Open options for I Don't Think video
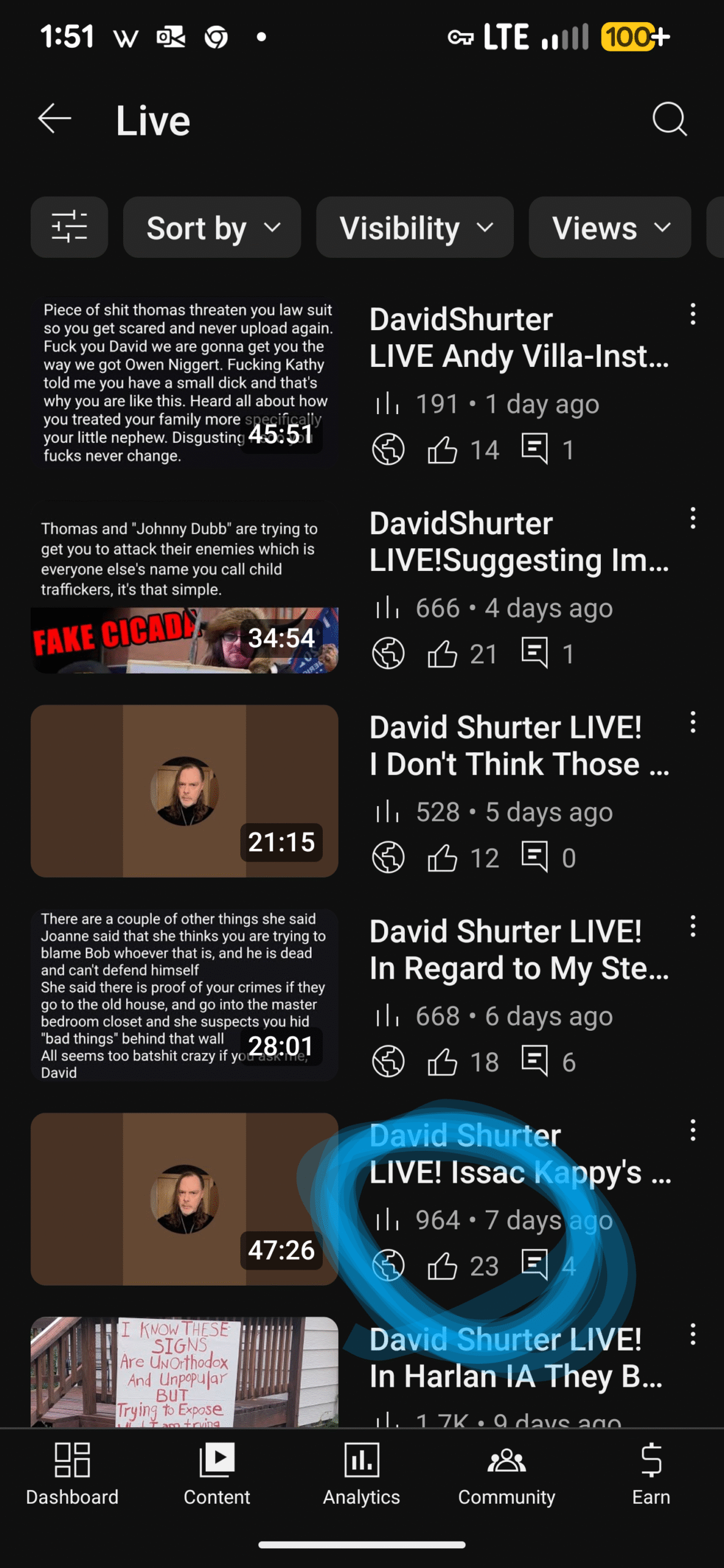This screenshot has height=1568, width=724. click(x=693, y=723)
